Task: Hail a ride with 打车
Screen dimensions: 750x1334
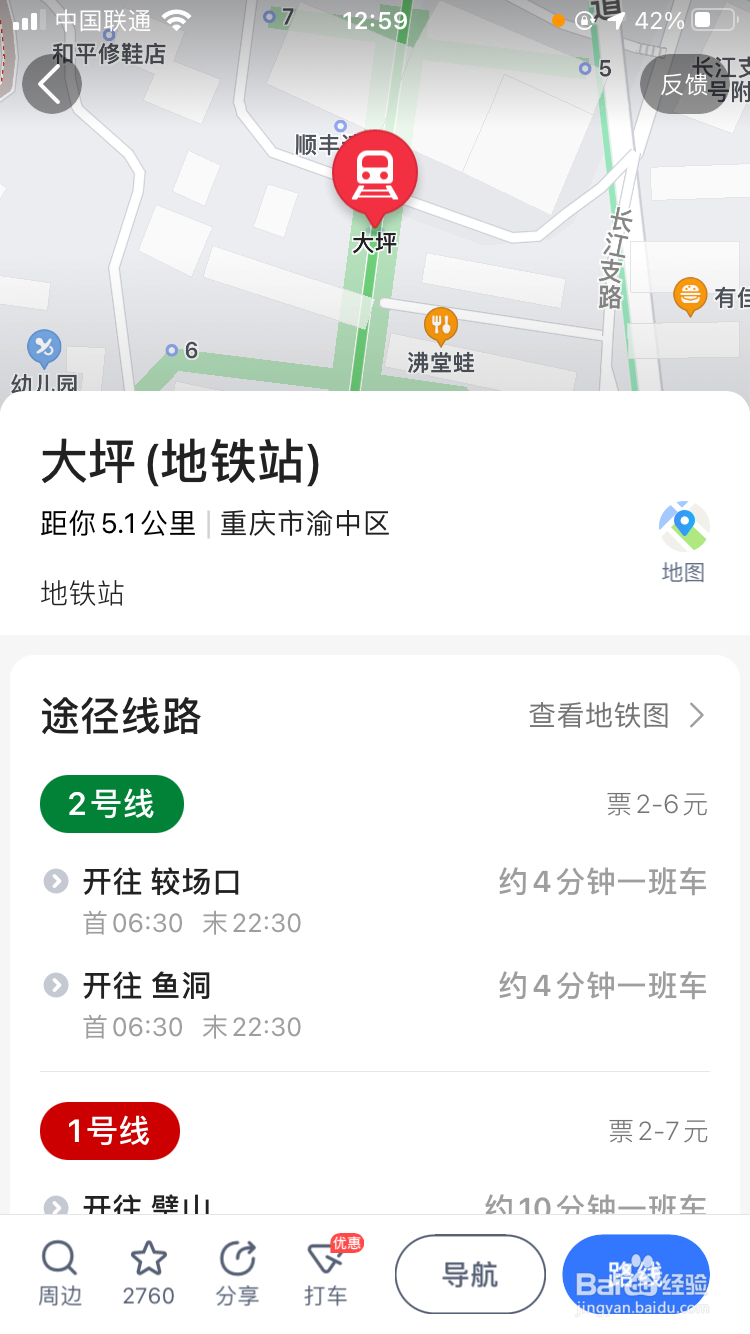Action: (327, 1274)
